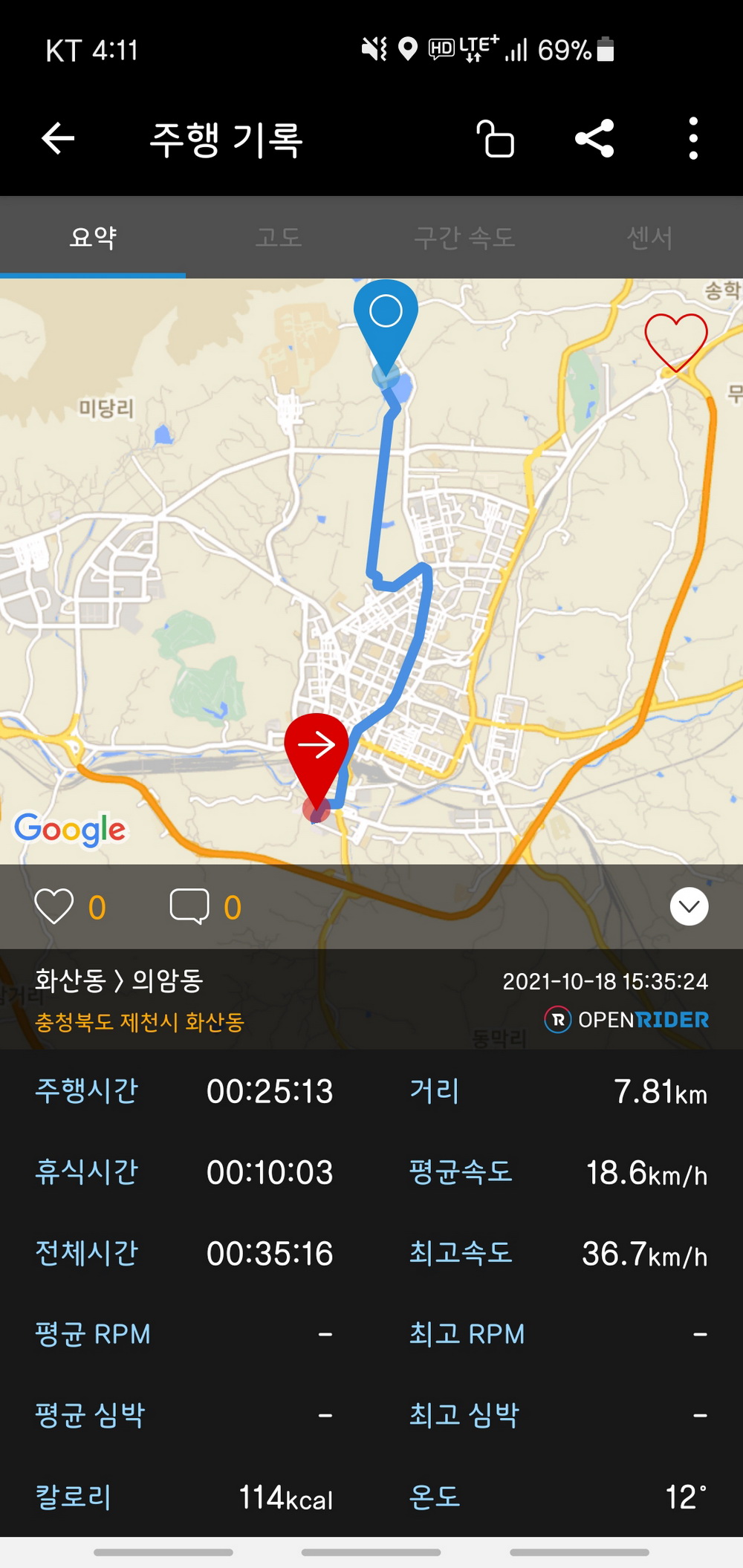Open comments via the speech bubble icon
Viewport: 743px width, 1568px height.
pos(189,906)
